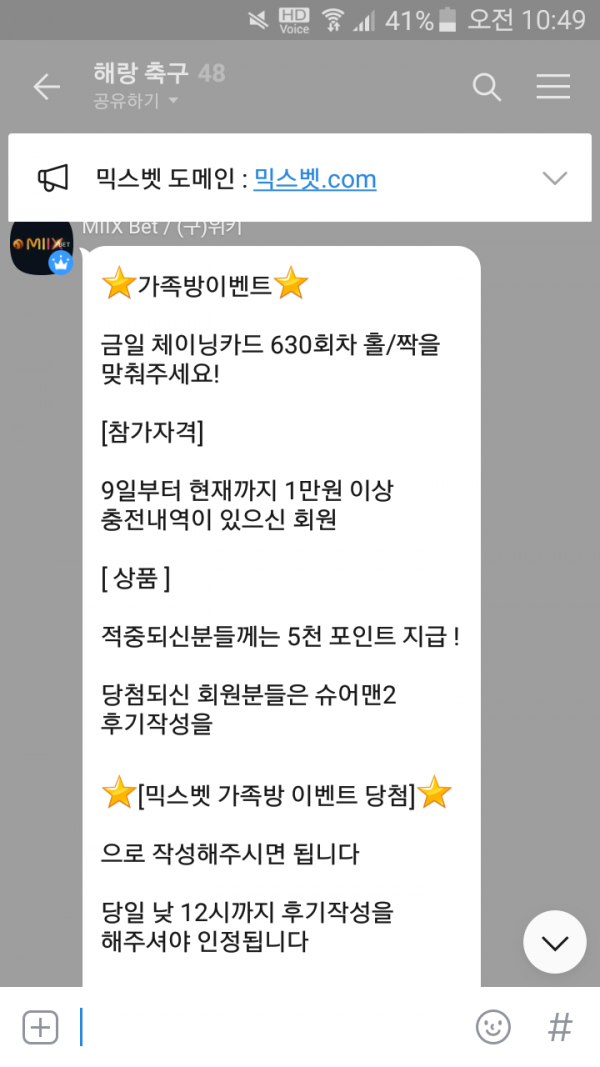Open the chat room hamburger menu
Viewport: 600px width, 1067px height.
[x=553, y=88]
